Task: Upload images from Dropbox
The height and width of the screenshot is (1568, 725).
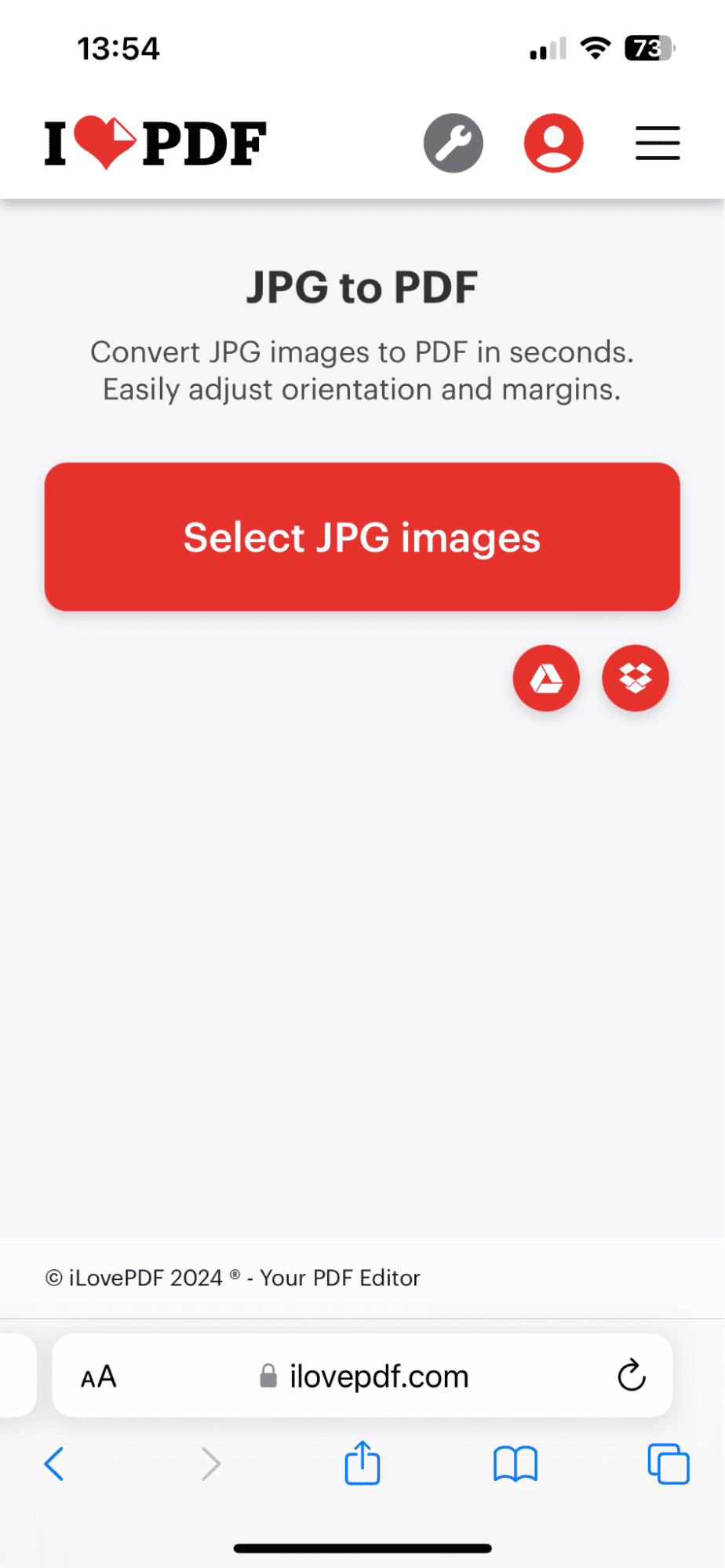Action: [635, 678]
